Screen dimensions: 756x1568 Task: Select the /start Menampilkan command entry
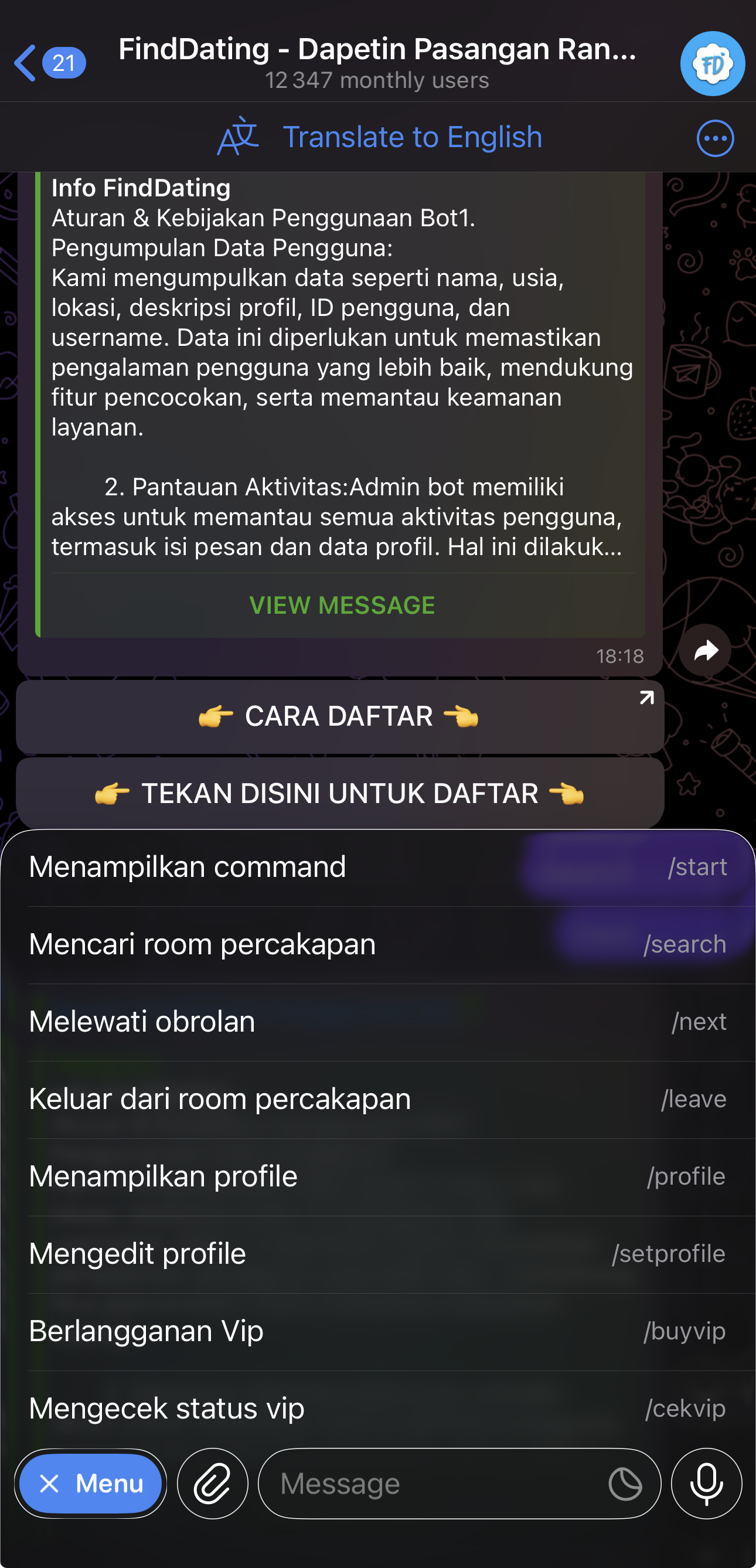click(x=378, y=866)
